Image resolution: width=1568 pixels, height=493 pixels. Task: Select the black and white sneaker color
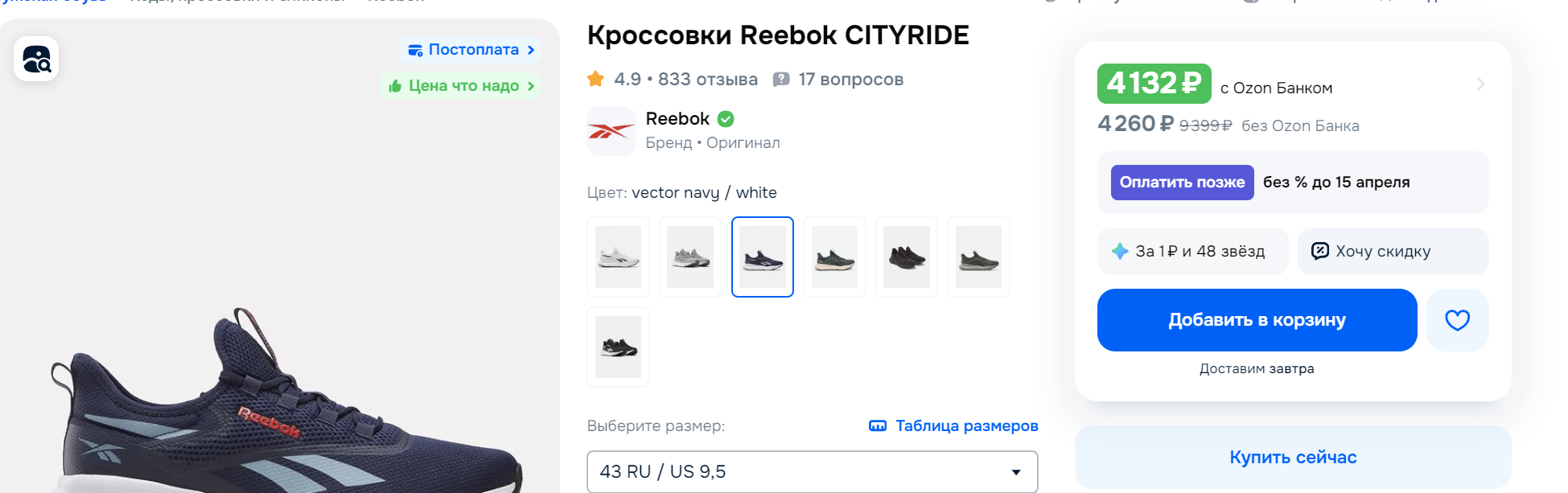click(x=618, y=347)
